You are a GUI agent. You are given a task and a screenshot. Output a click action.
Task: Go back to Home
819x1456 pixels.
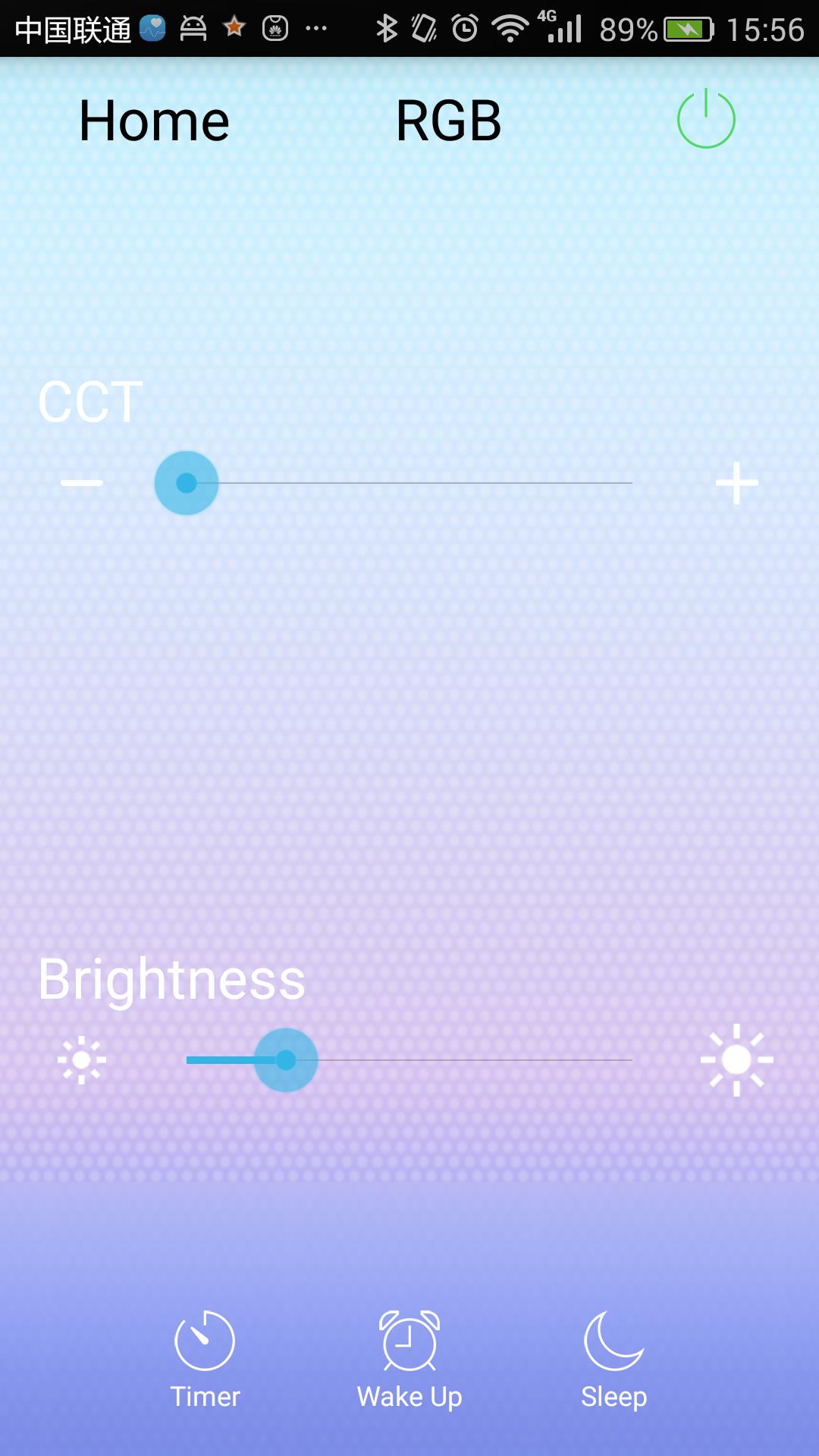tap(154, 121)
